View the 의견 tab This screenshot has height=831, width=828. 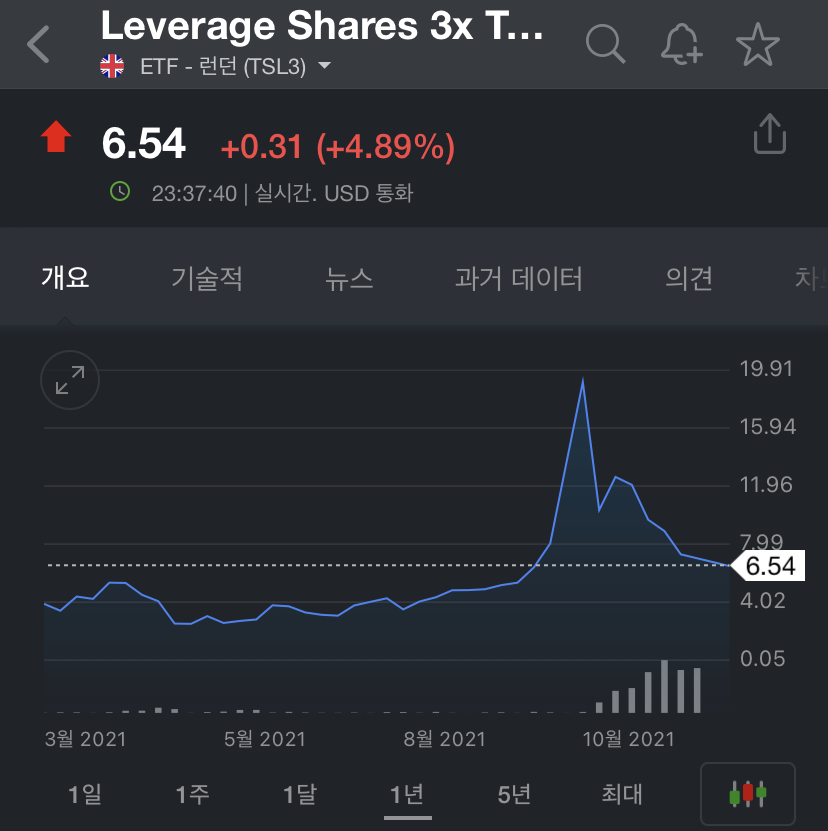pos(689,278)
